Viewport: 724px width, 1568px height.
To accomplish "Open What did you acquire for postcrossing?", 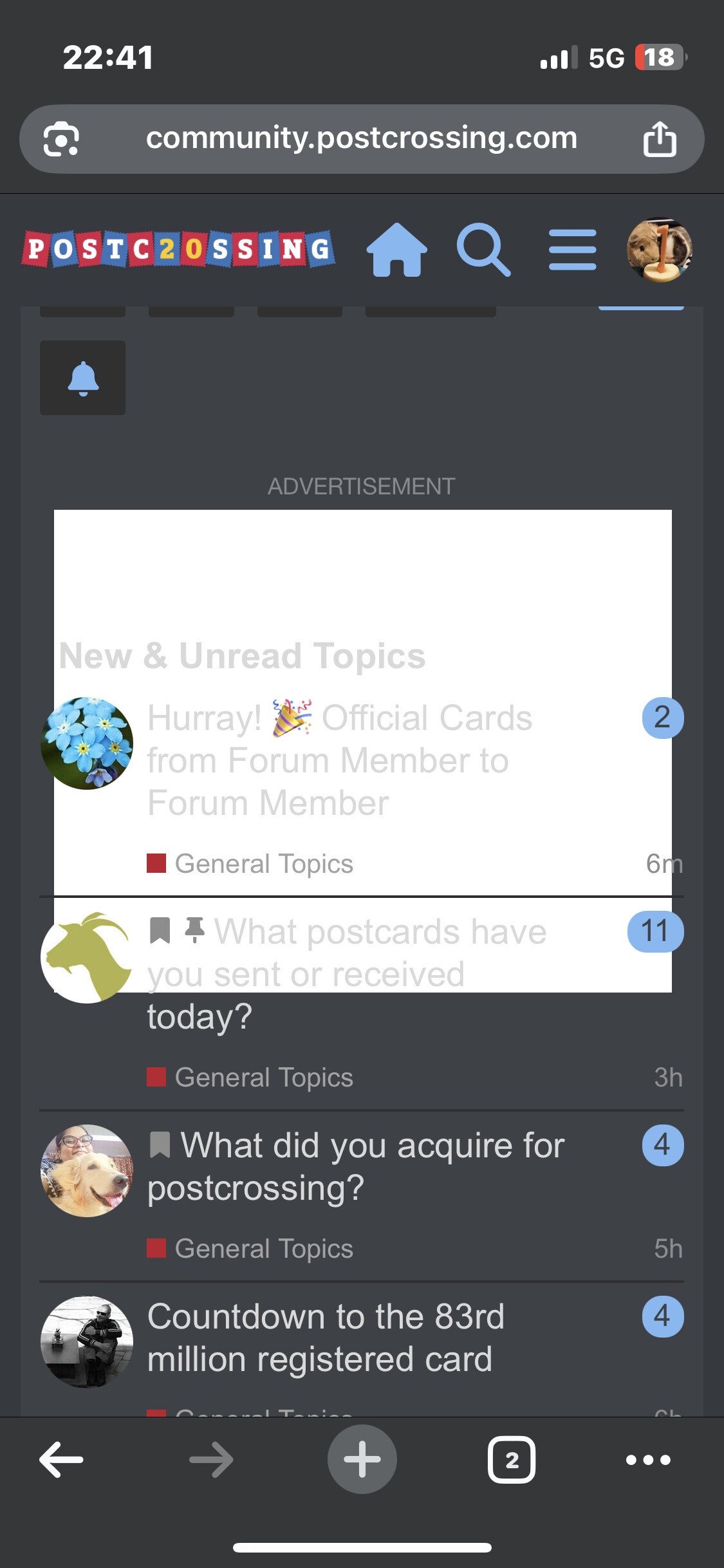I will pyautogui.click(x=357, y=1166).
